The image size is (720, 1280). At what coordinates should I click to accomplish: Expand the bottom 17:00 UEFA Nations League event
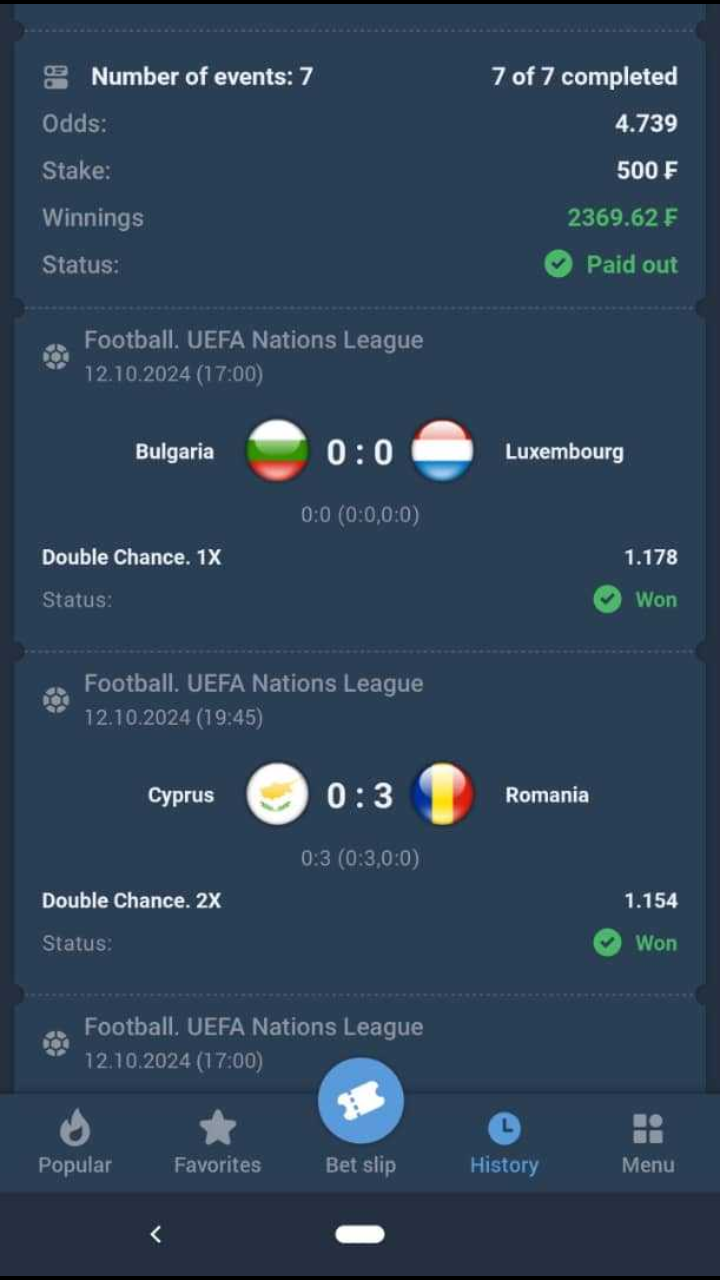[x=253, y=1040]
